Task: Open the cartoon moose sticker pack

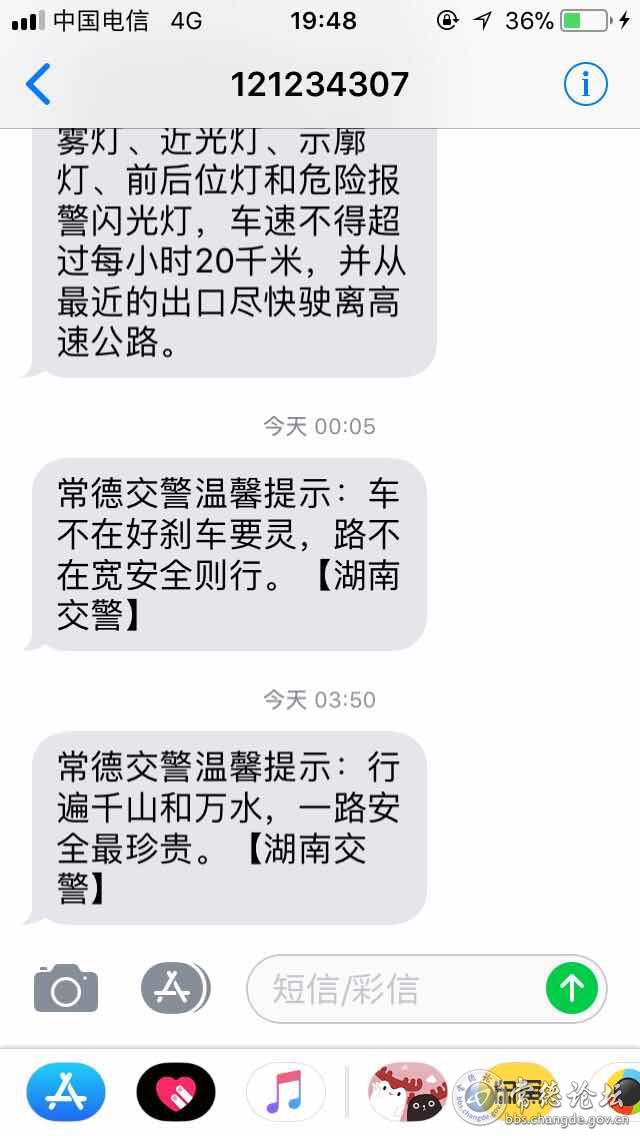Action: pos(408,1092)
